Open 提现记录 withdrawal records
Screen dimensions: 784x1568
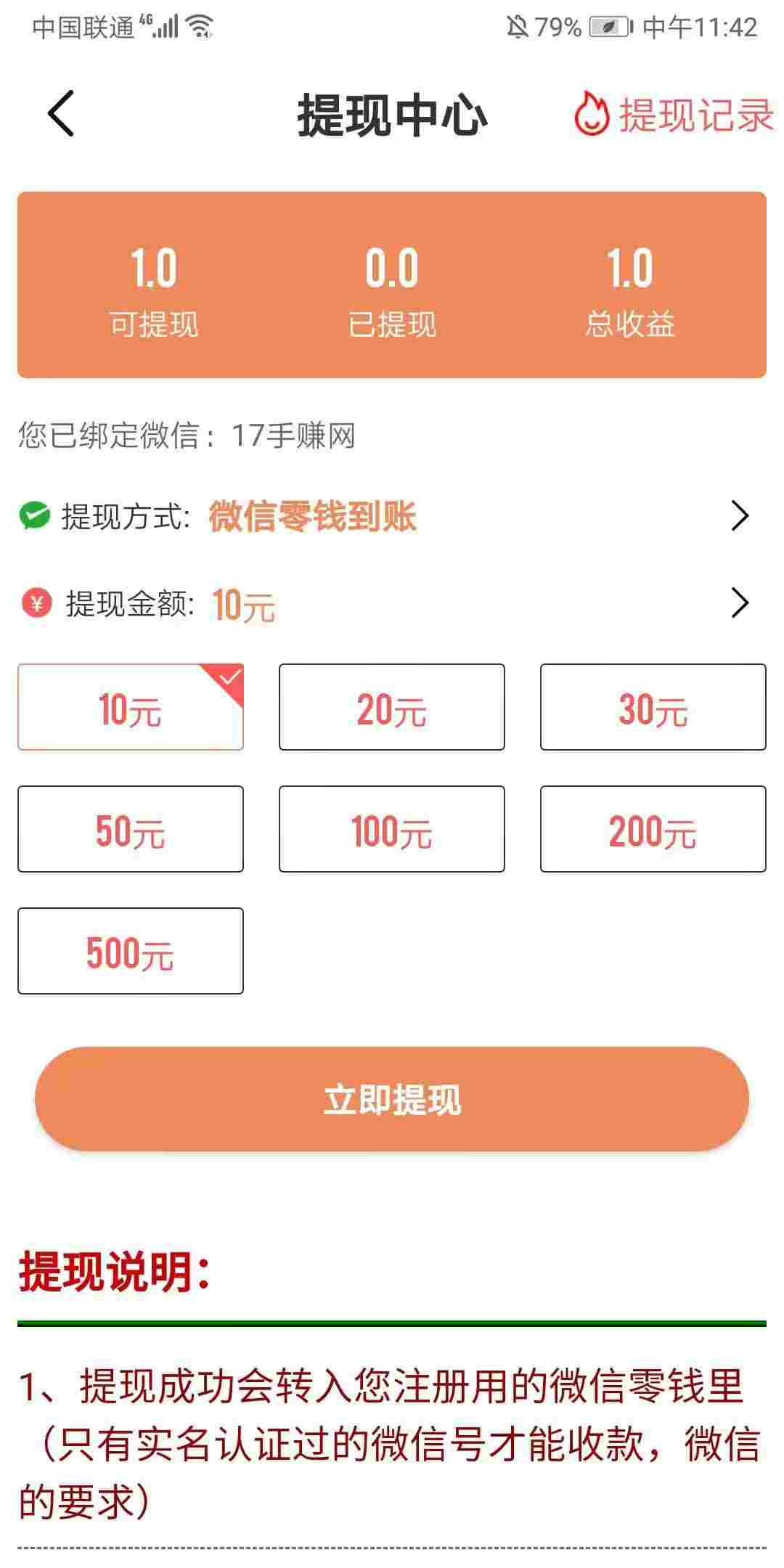[674, 114]
